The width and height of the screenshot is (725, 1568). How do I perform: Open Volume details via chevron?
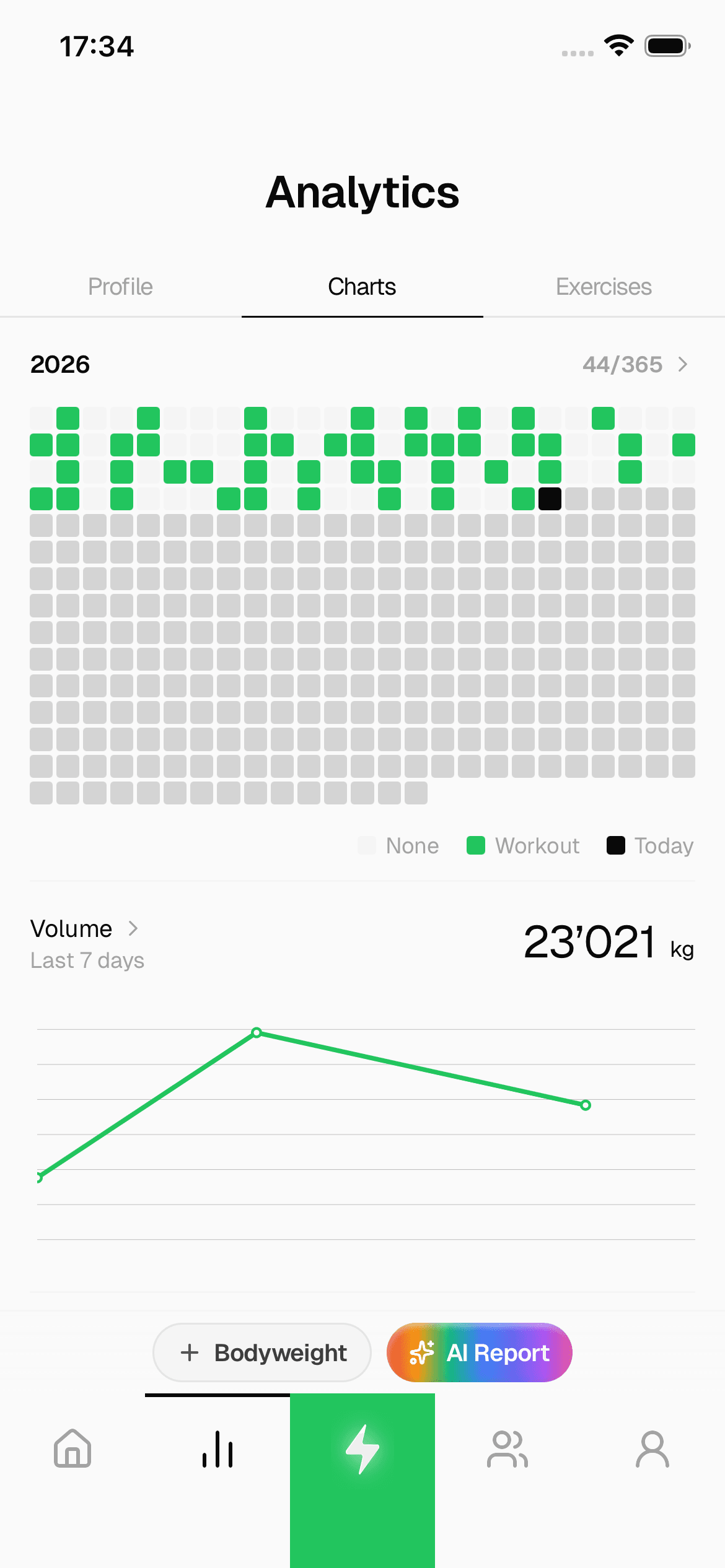(x=134, y=928)
